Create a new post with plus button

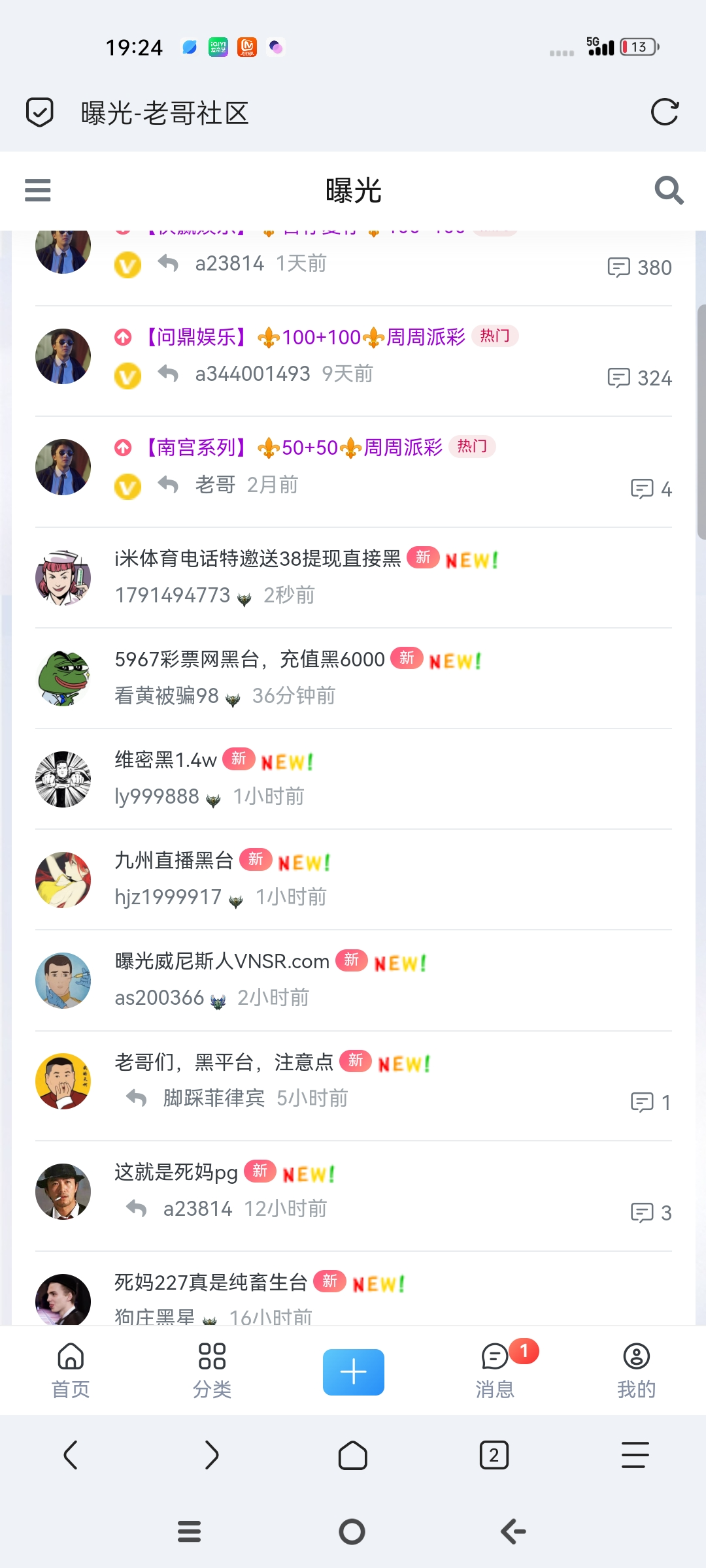point(353,1371)
